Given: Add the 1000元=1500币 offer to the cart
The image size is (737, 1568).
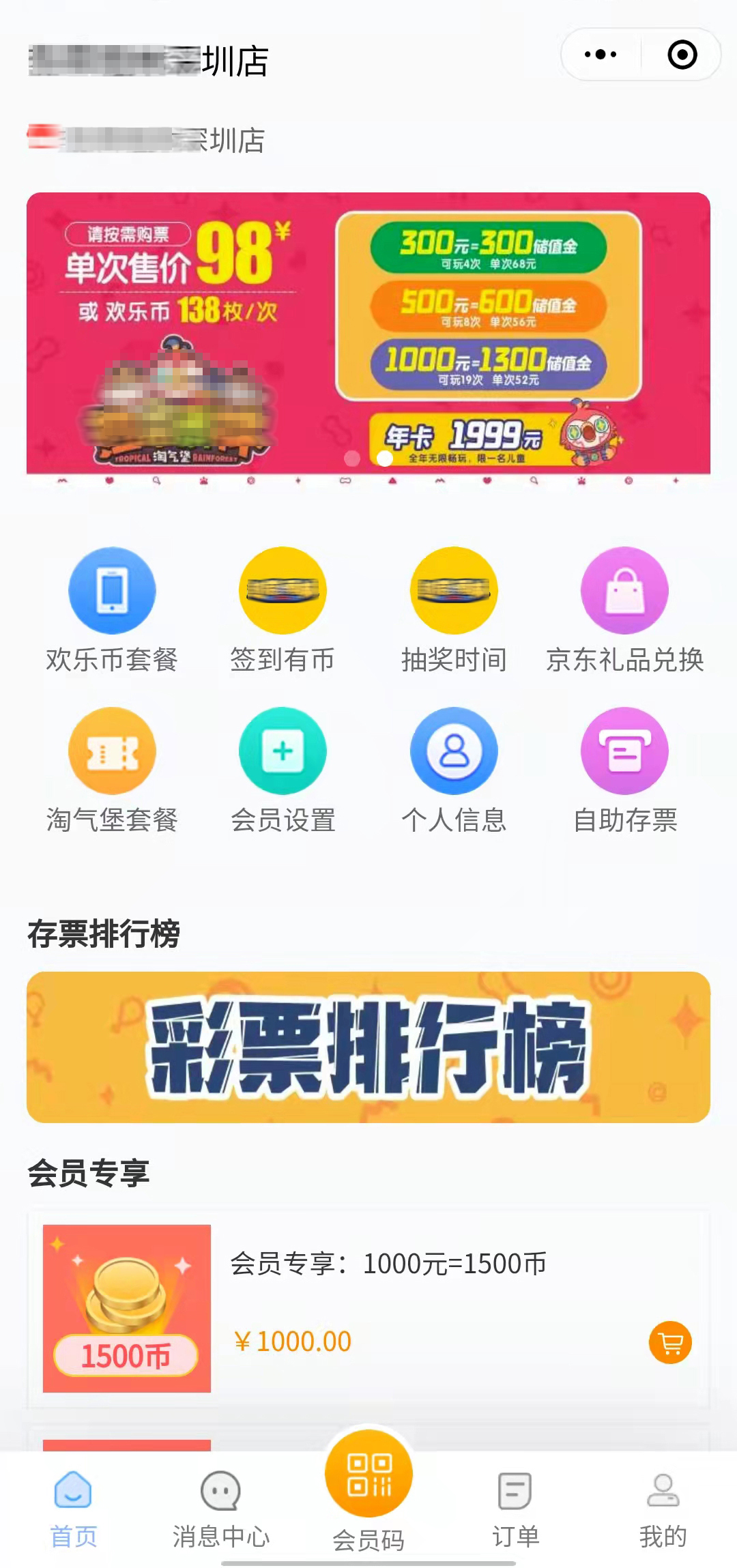Looking at the screenshot, I should click(x=670, y=1343).
